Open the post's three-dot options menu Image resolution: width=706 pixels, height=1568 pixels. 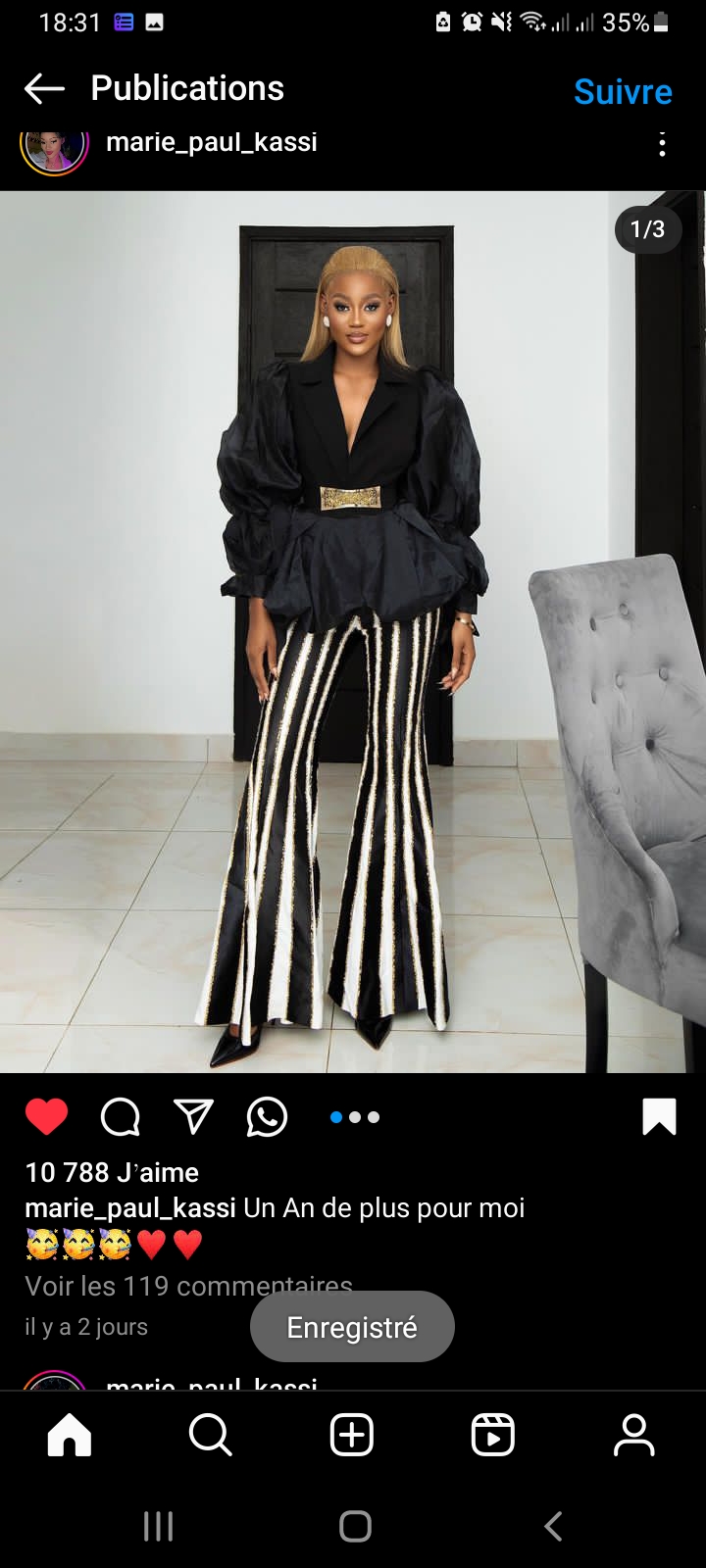click(663, 145)
